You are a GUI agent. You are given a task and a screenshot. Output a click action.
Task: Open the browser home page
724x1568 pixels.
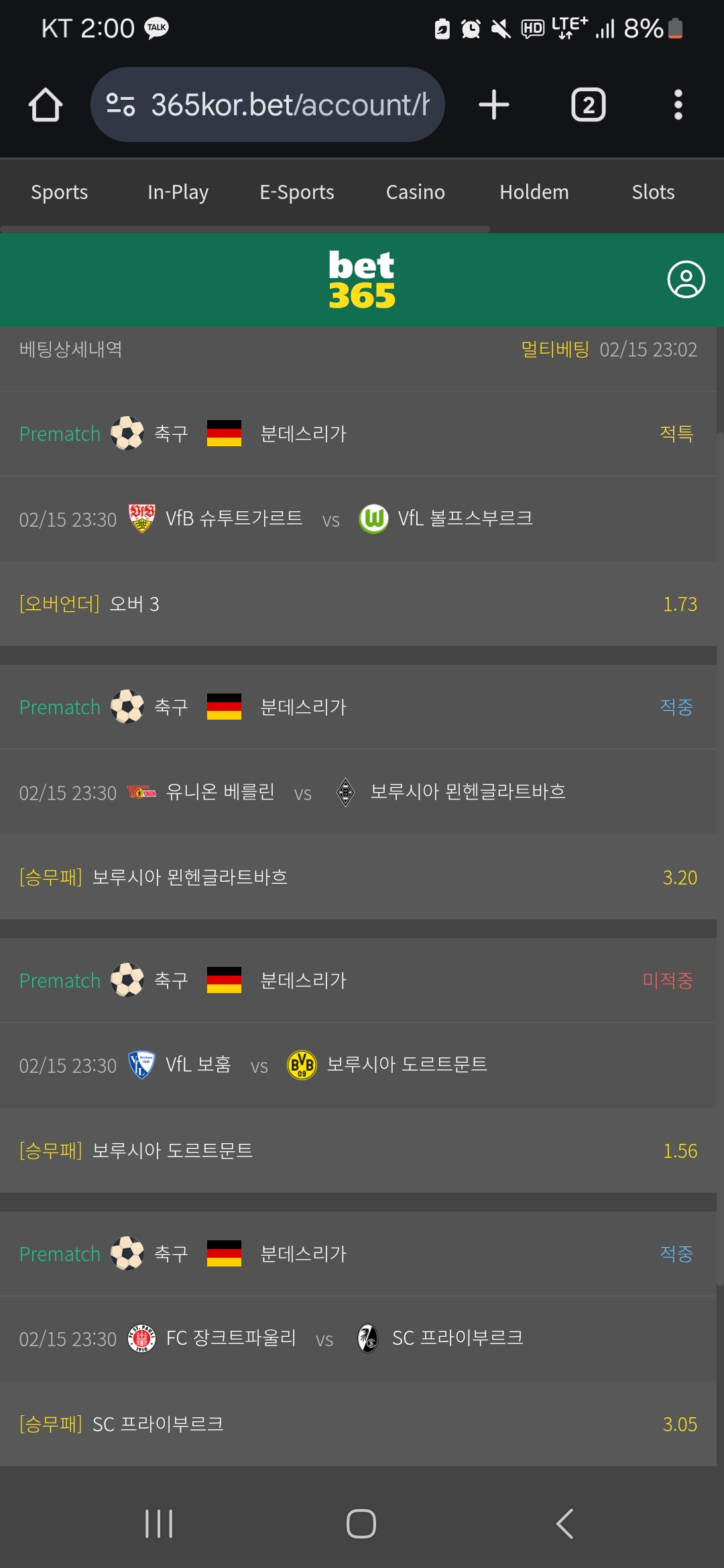coord(46,105)
